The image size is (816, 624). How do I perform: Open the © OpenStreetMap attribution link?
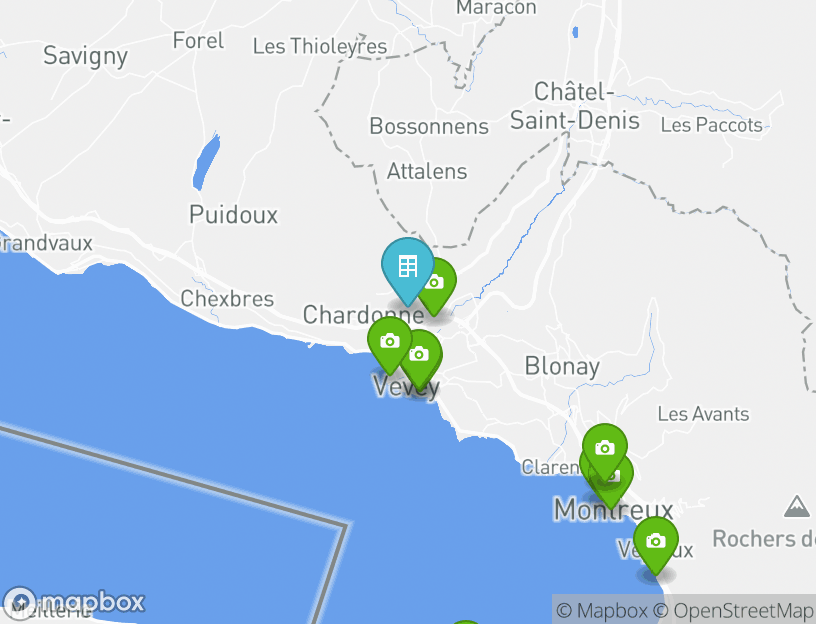(734, 610)
